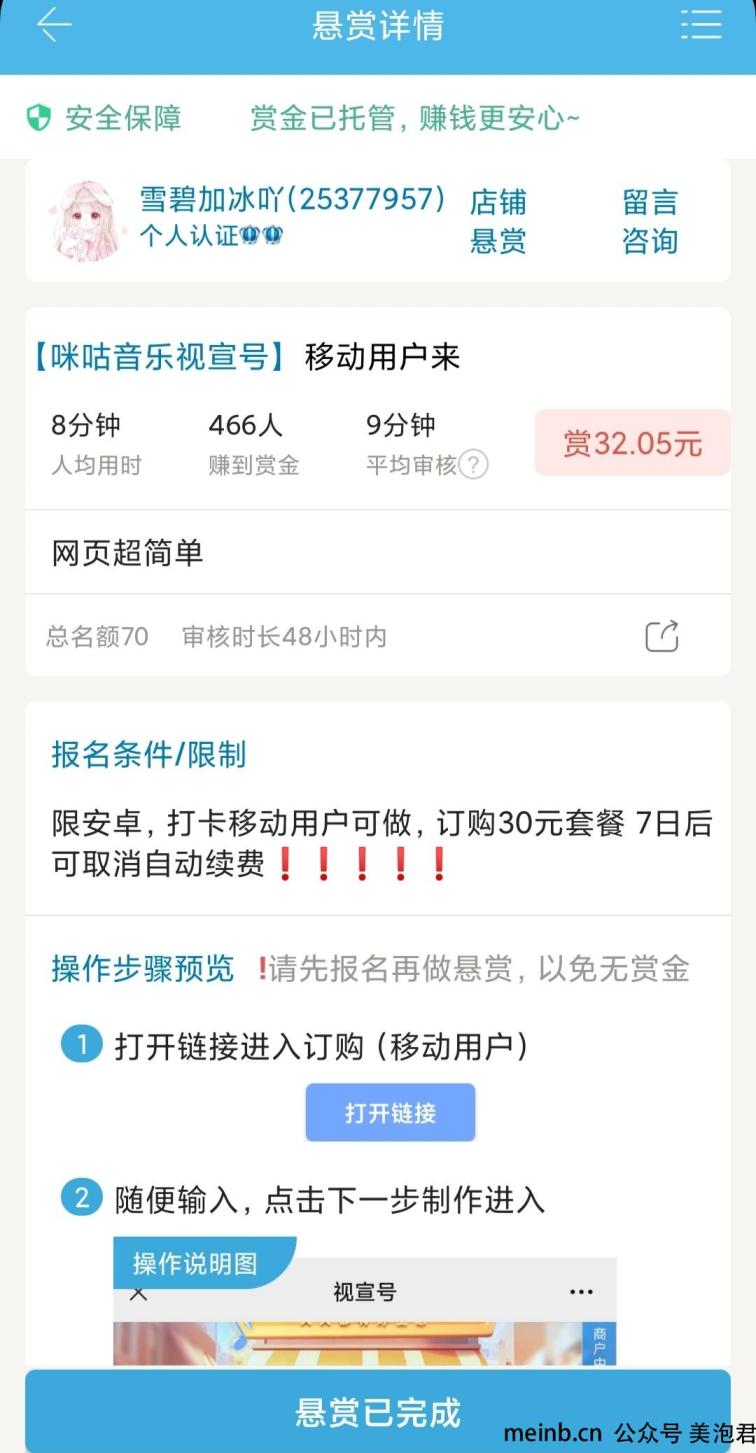Tap the 悬赏已完成 button
Viewport: 756px width, 1453px height.
378,1411
